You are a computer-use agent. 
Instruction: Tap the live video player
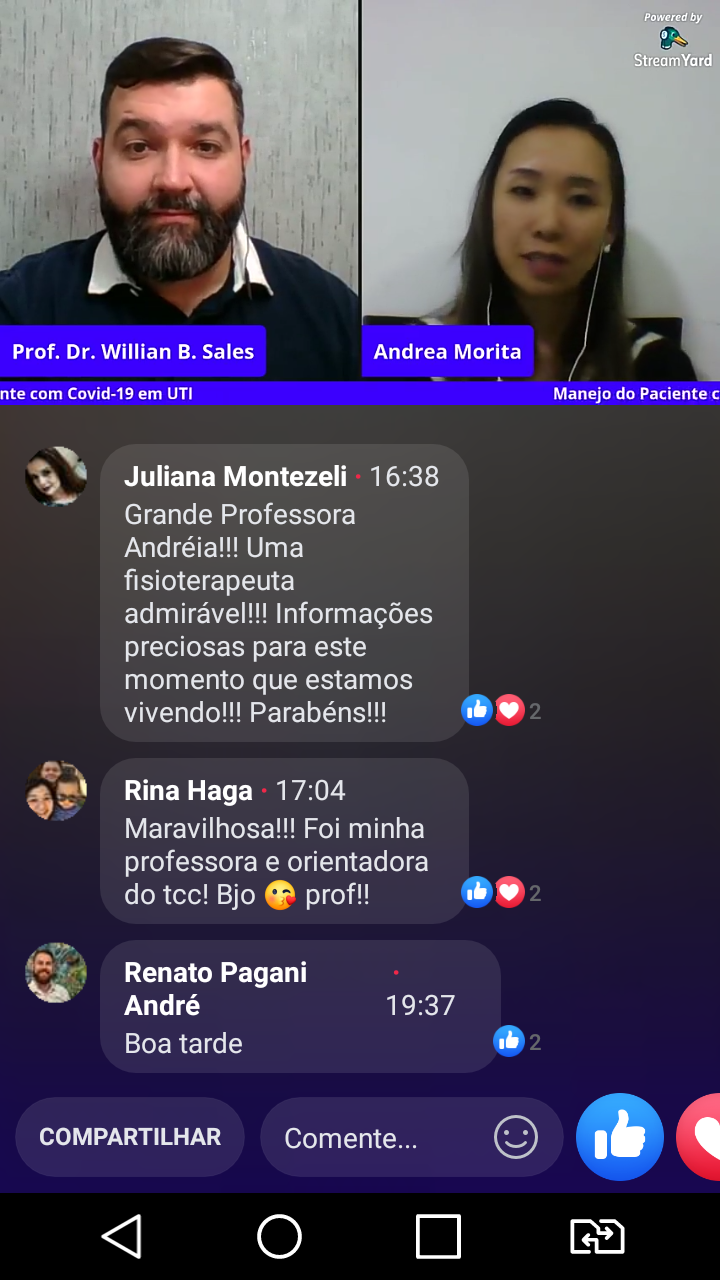(x=360, y=200)
